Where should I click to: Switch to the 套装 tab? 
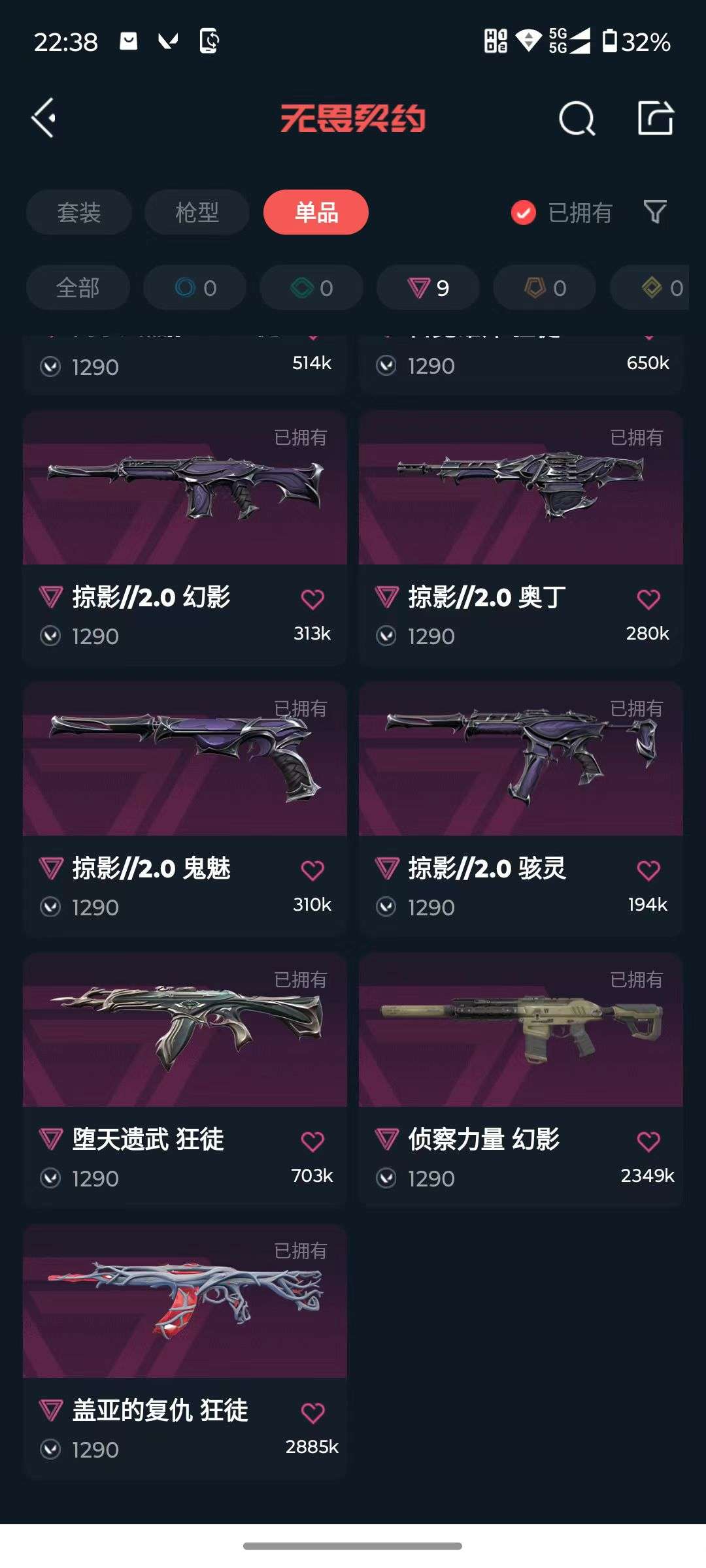(x=78, y=212)
